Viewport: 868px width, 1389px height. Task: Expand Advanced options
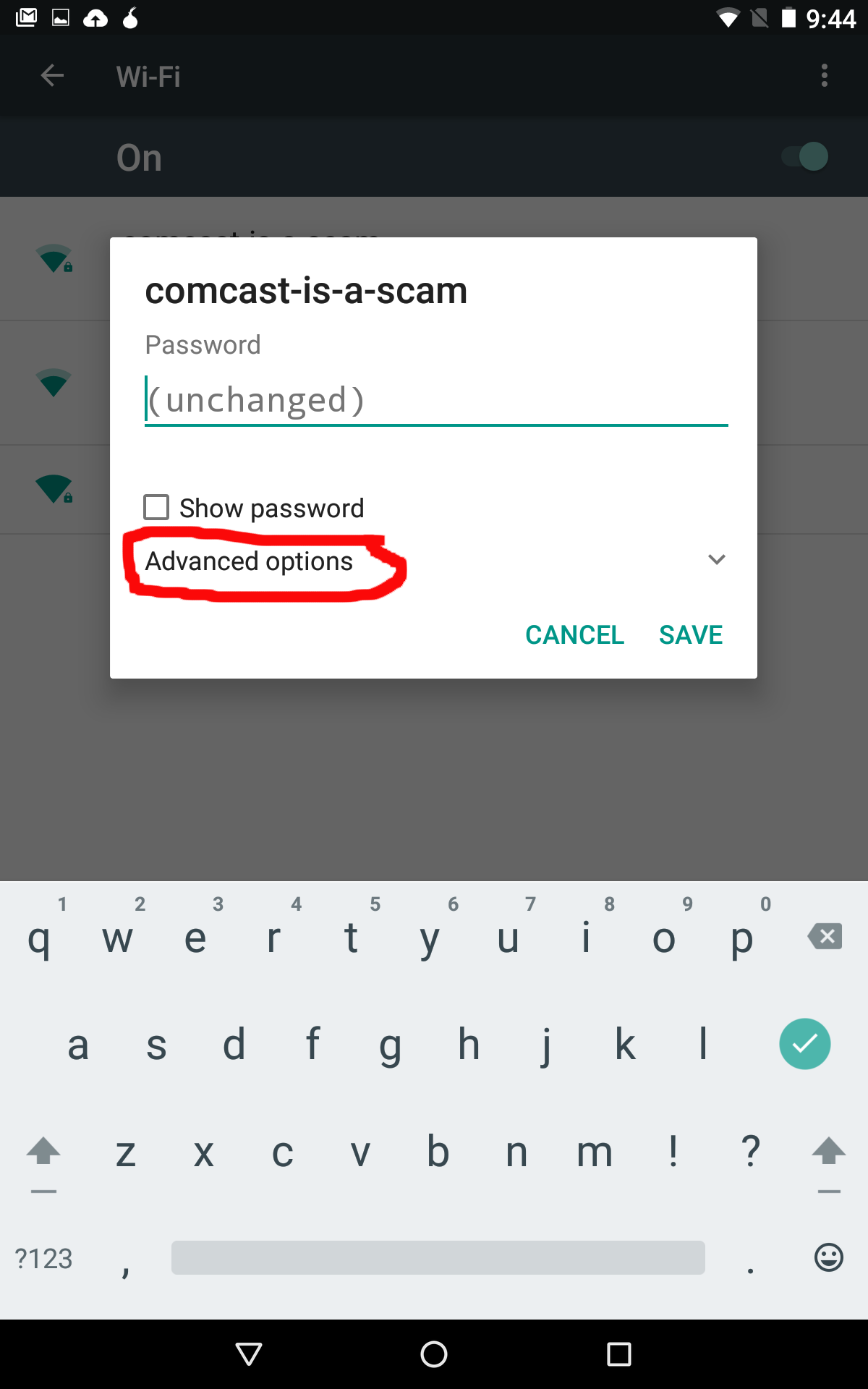point(435,561)
